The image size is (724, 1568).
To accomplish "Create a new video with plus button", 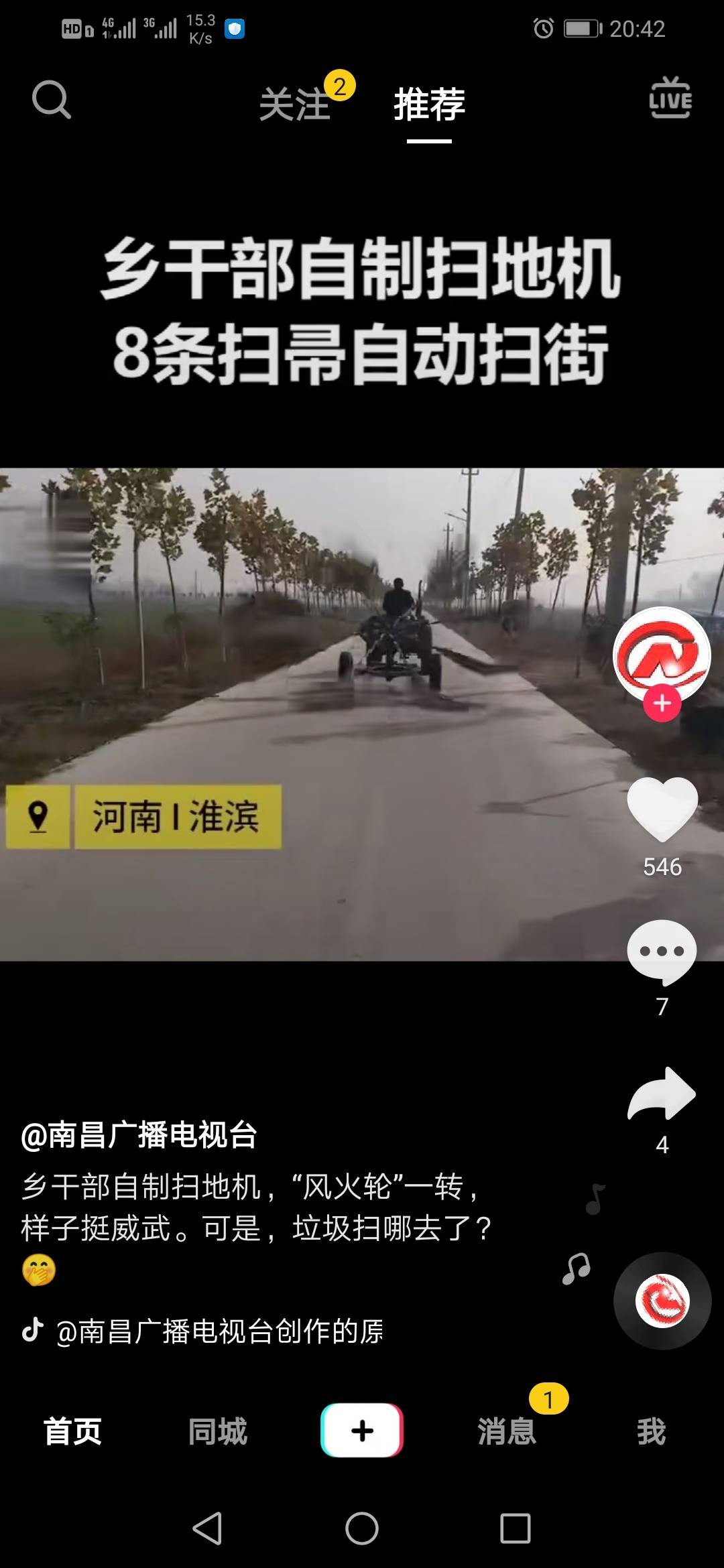I will pos(362,1430).
